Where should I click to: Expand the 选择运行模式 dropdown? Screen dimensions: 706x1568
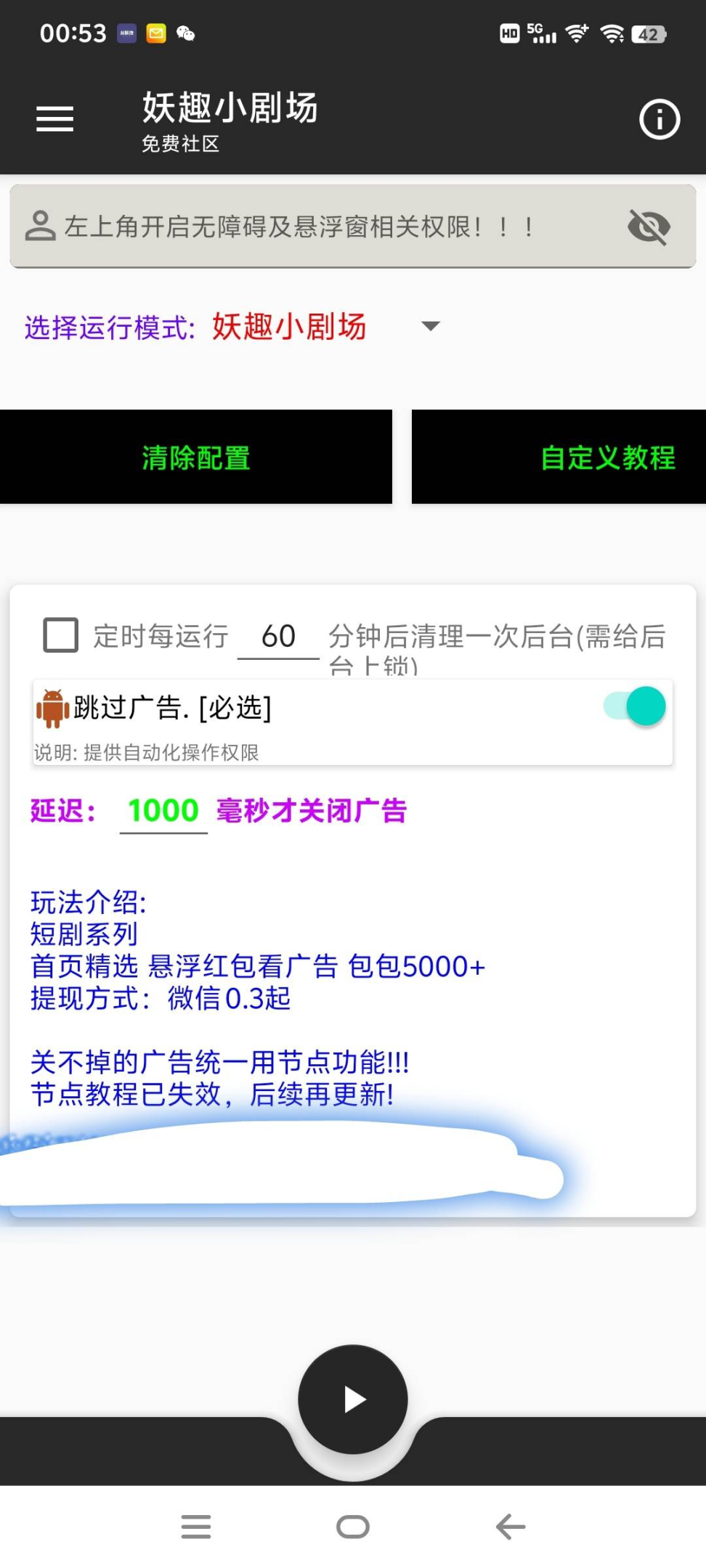pos(430,326)
